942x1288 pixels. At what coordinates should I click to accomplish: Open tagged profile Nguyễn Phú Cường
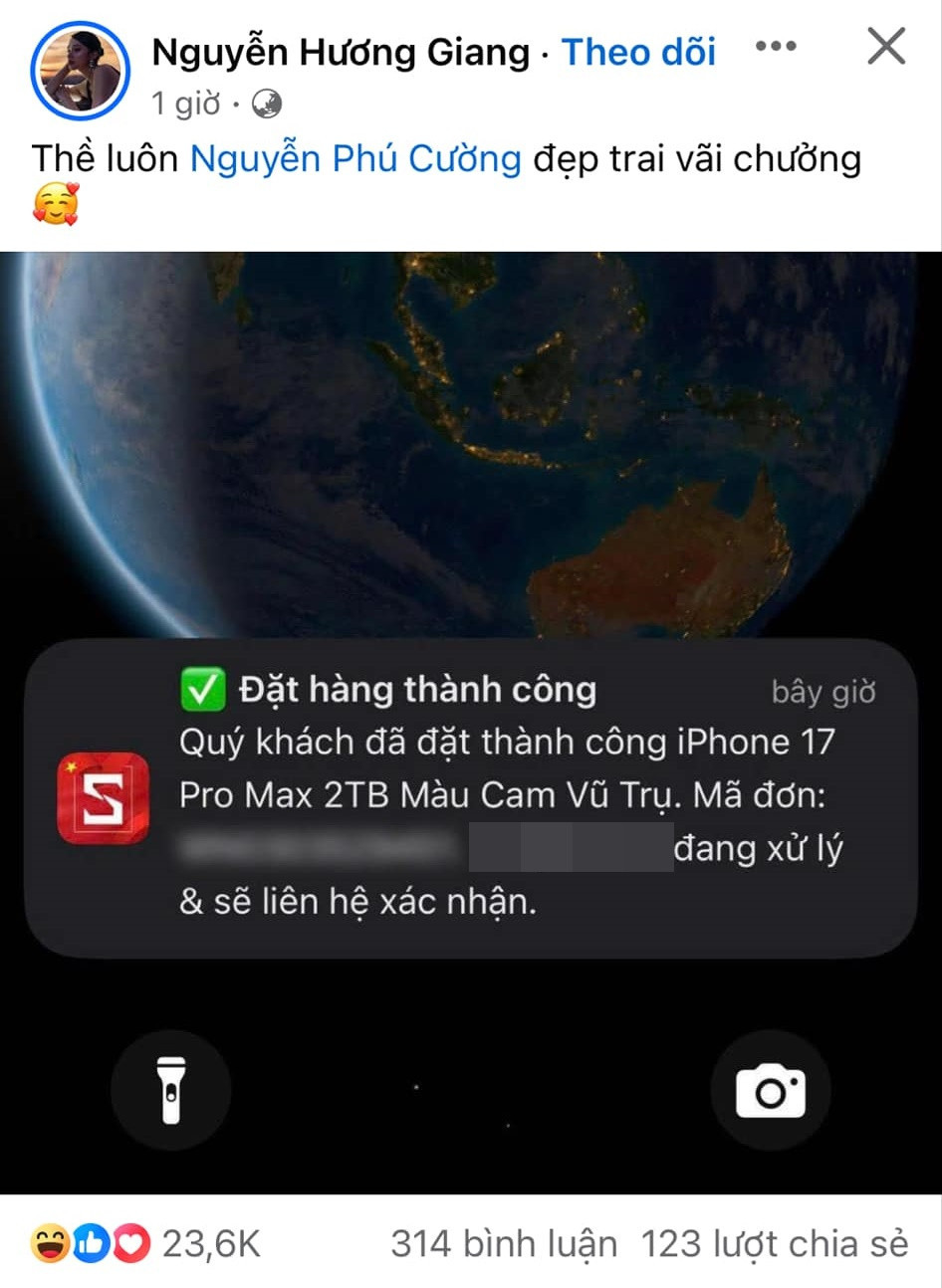point(355,158)
